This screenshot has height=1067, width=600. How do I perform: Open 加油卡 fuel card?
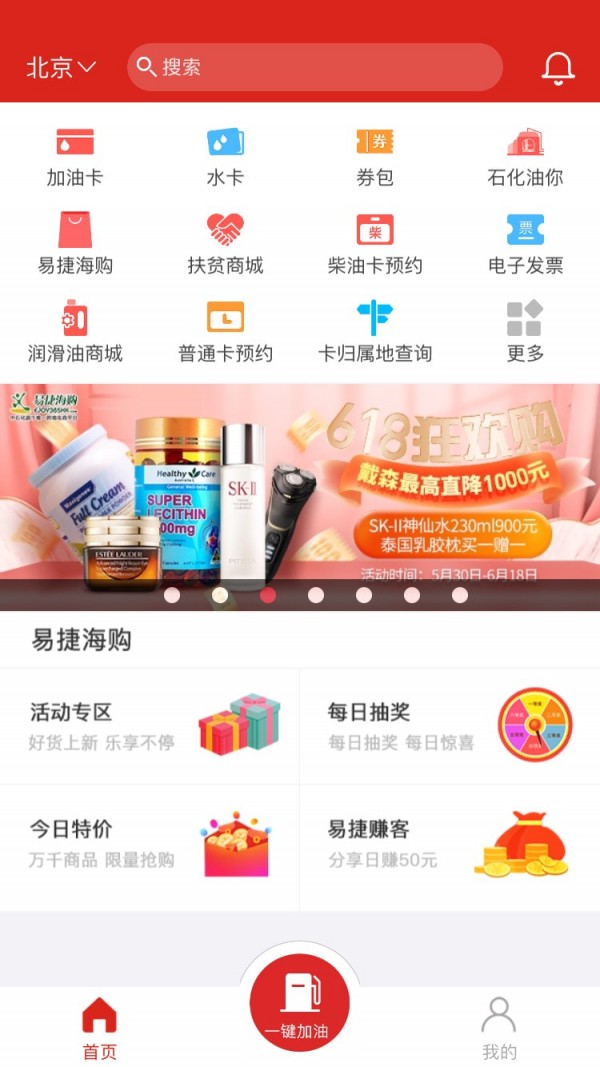click(x=75, y=157)
